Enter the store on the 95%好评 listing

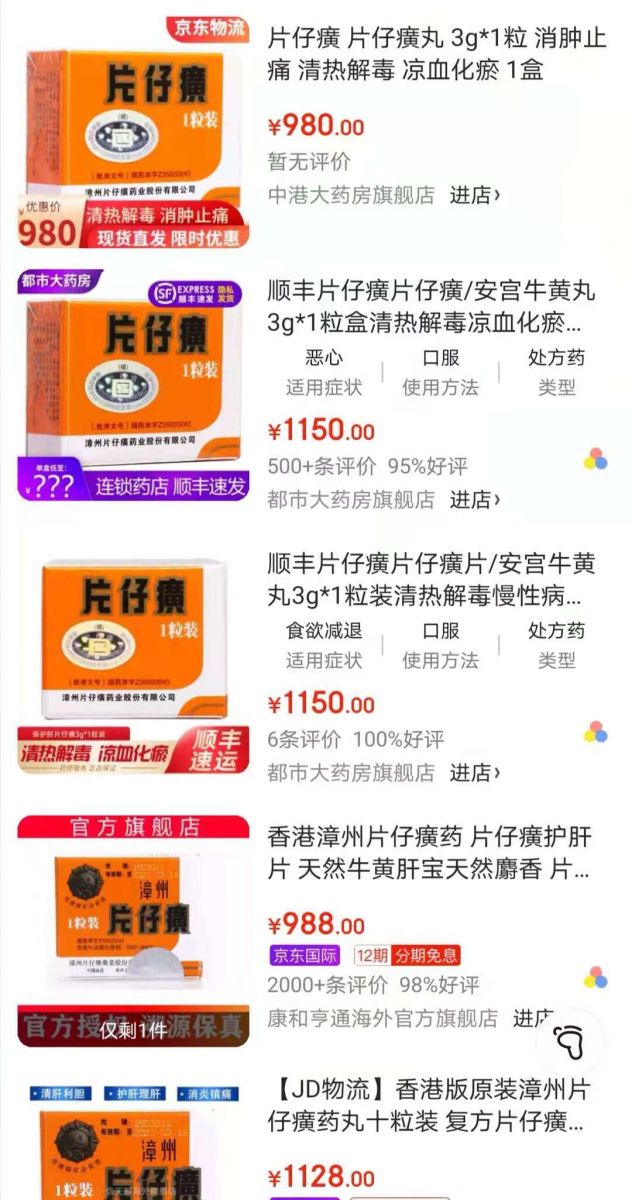click(x=475, y=498)
